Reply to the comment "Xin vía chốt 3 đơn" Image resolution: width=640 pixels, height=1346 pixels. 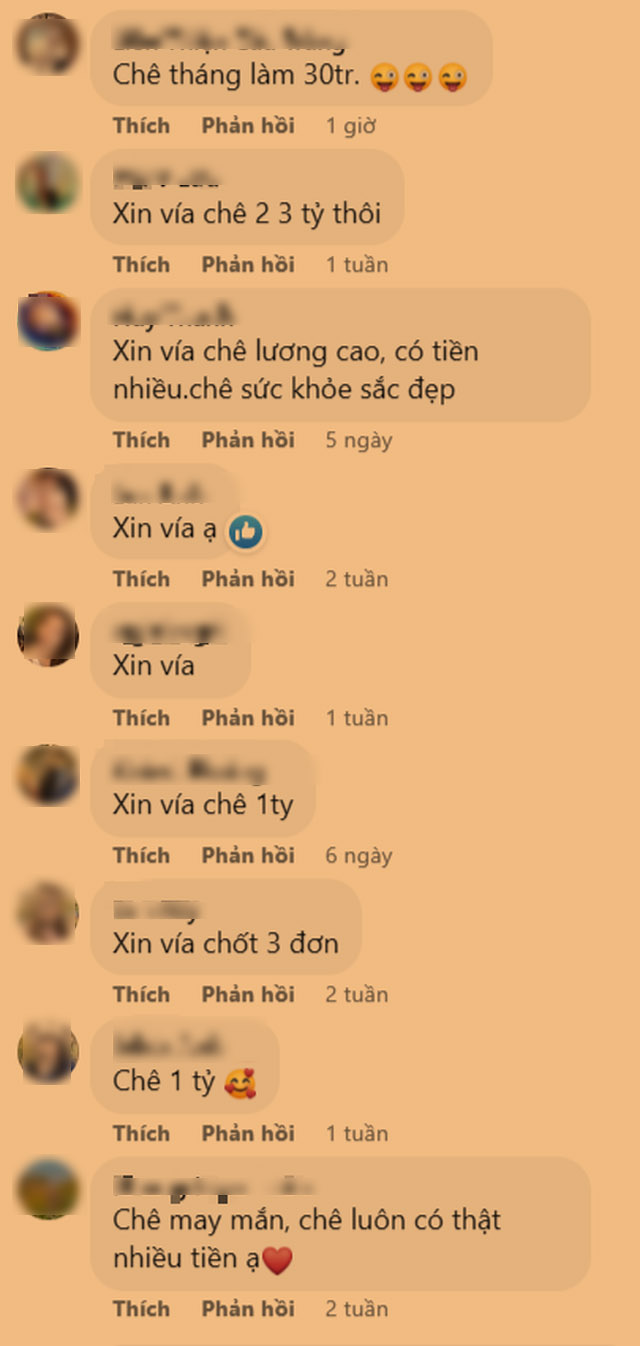point(248,995)
